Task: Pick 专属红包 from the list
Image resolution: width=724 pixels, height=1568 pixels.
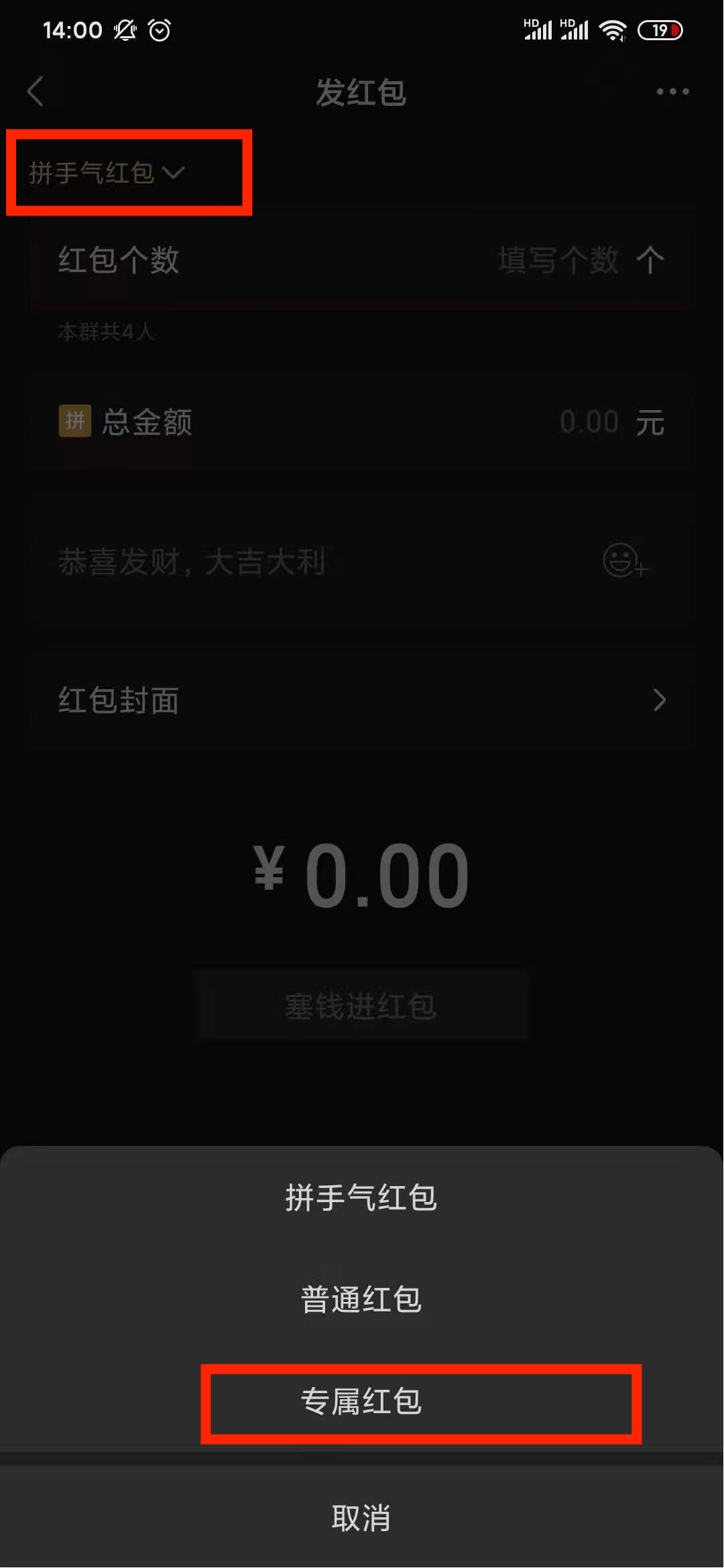Action: point(361,1401)
